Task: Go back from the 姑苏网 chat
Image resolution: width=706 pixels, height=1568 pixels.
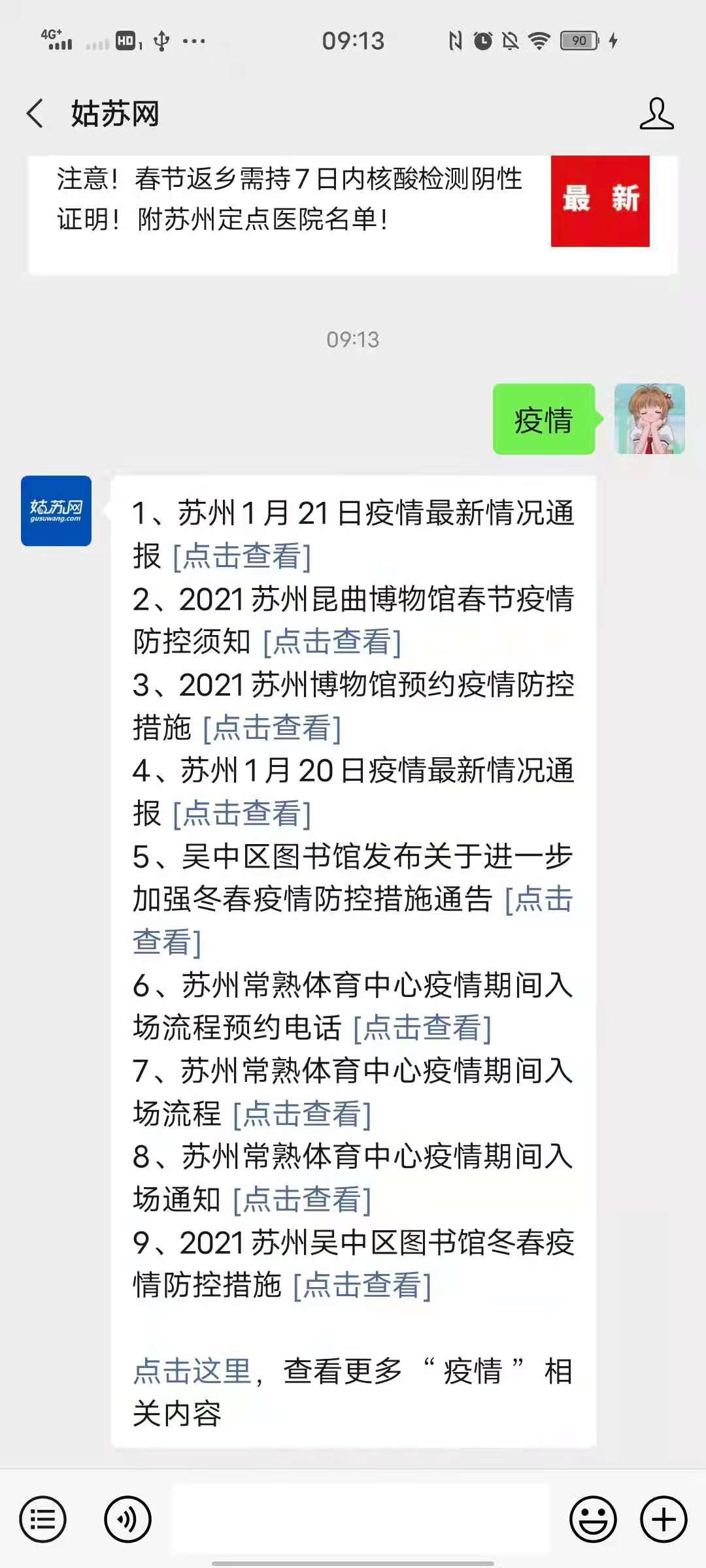Action: coord(35,114)
